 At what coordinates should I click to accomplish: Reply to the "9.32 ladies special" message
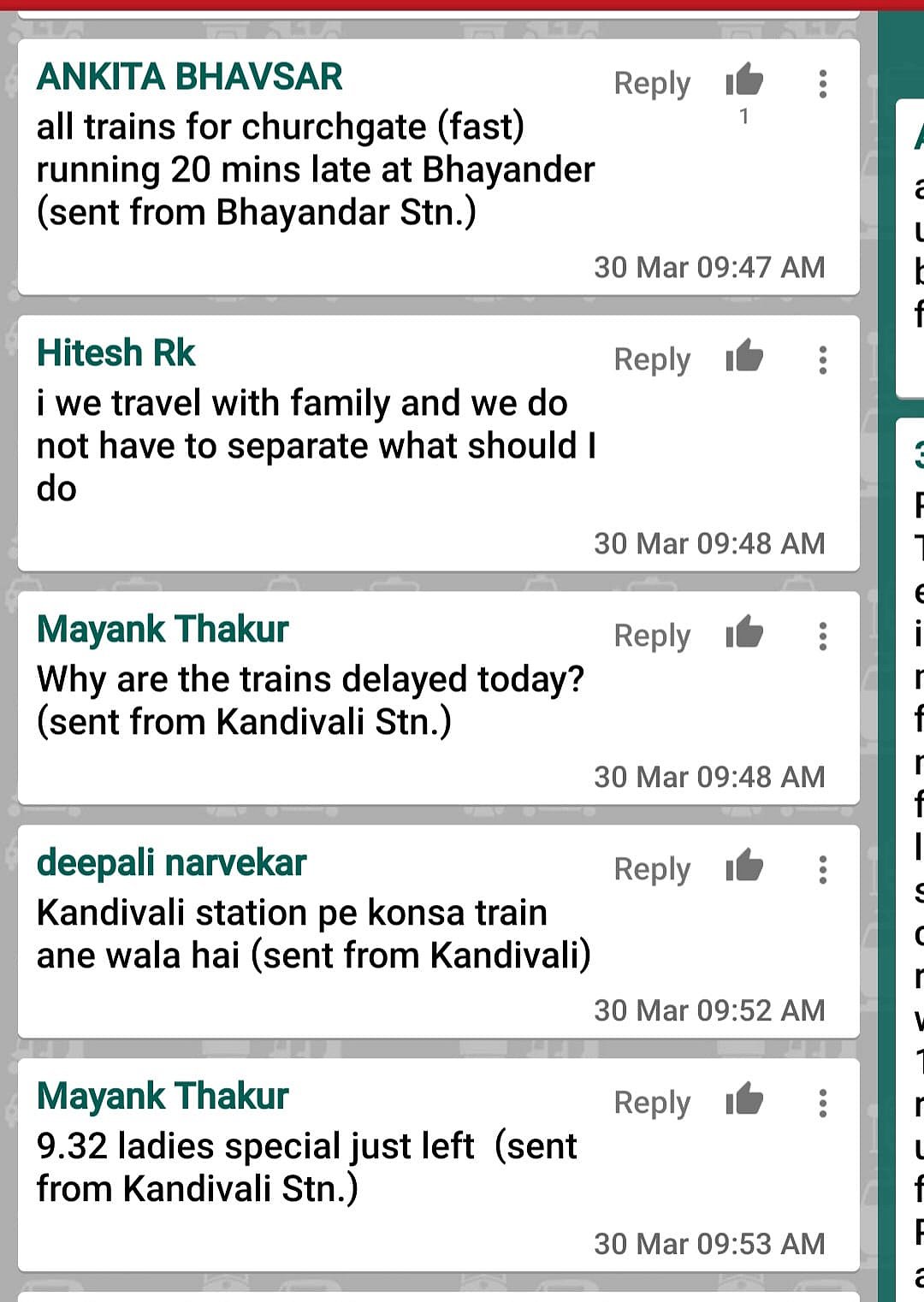(652, 1104)
